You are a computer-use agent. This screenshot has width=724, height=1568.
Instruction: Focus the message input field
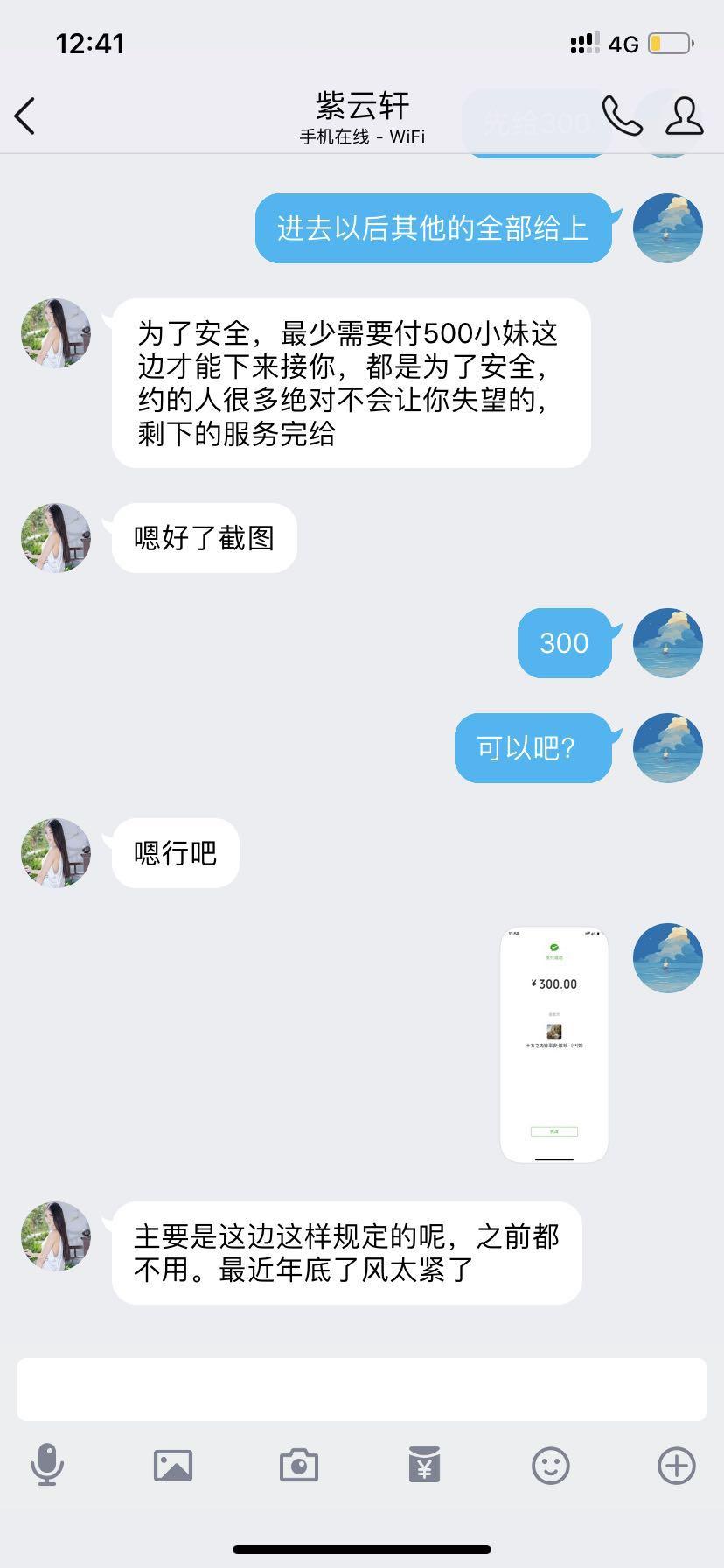click(x=362, y=1389)
